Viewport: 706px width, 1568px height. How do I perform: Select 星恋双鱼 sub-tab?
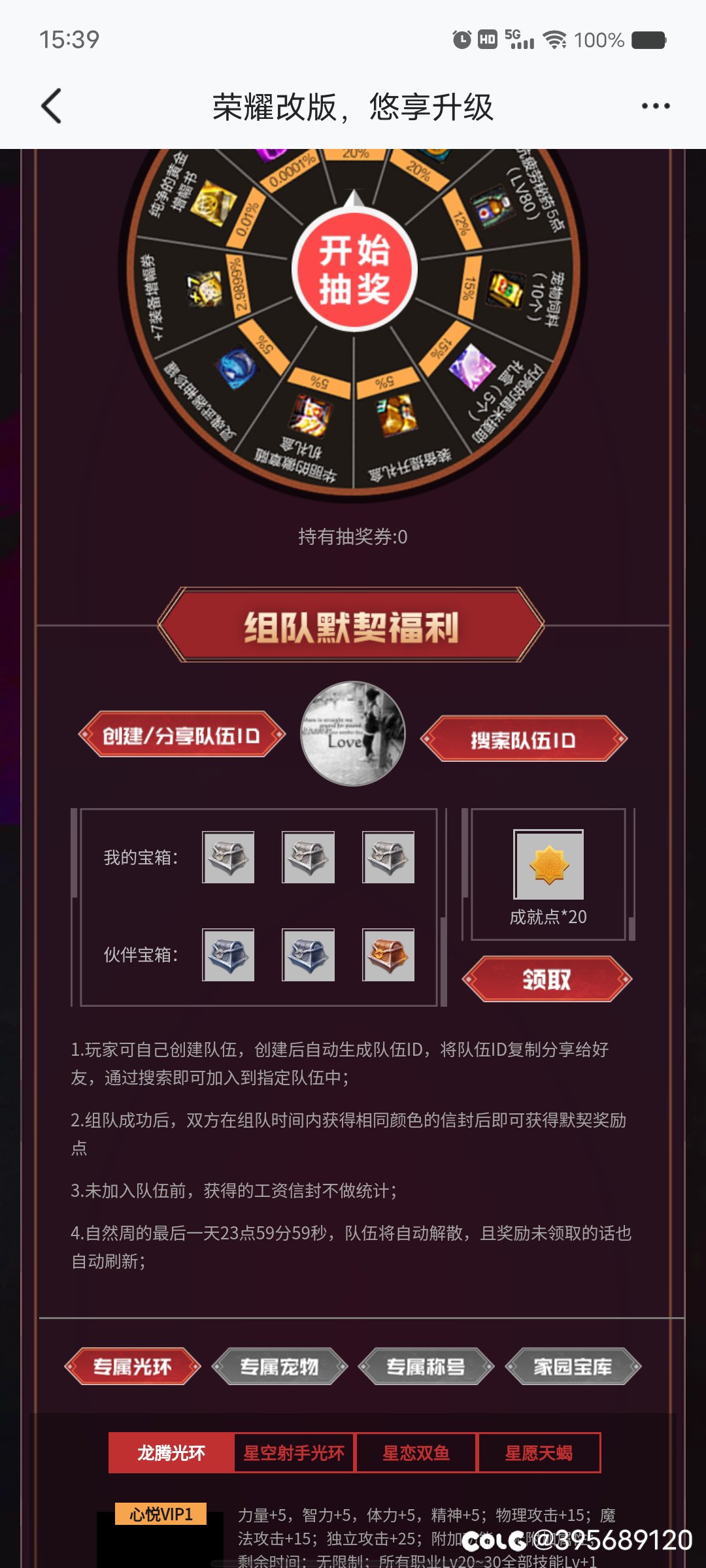[x=416, y=1453]
